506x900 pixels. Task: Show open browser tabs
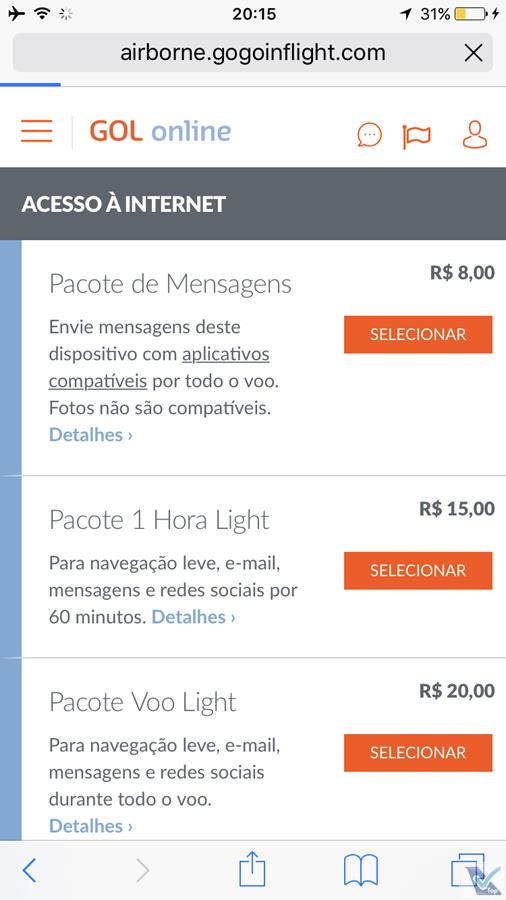click(x=467, y=869)
